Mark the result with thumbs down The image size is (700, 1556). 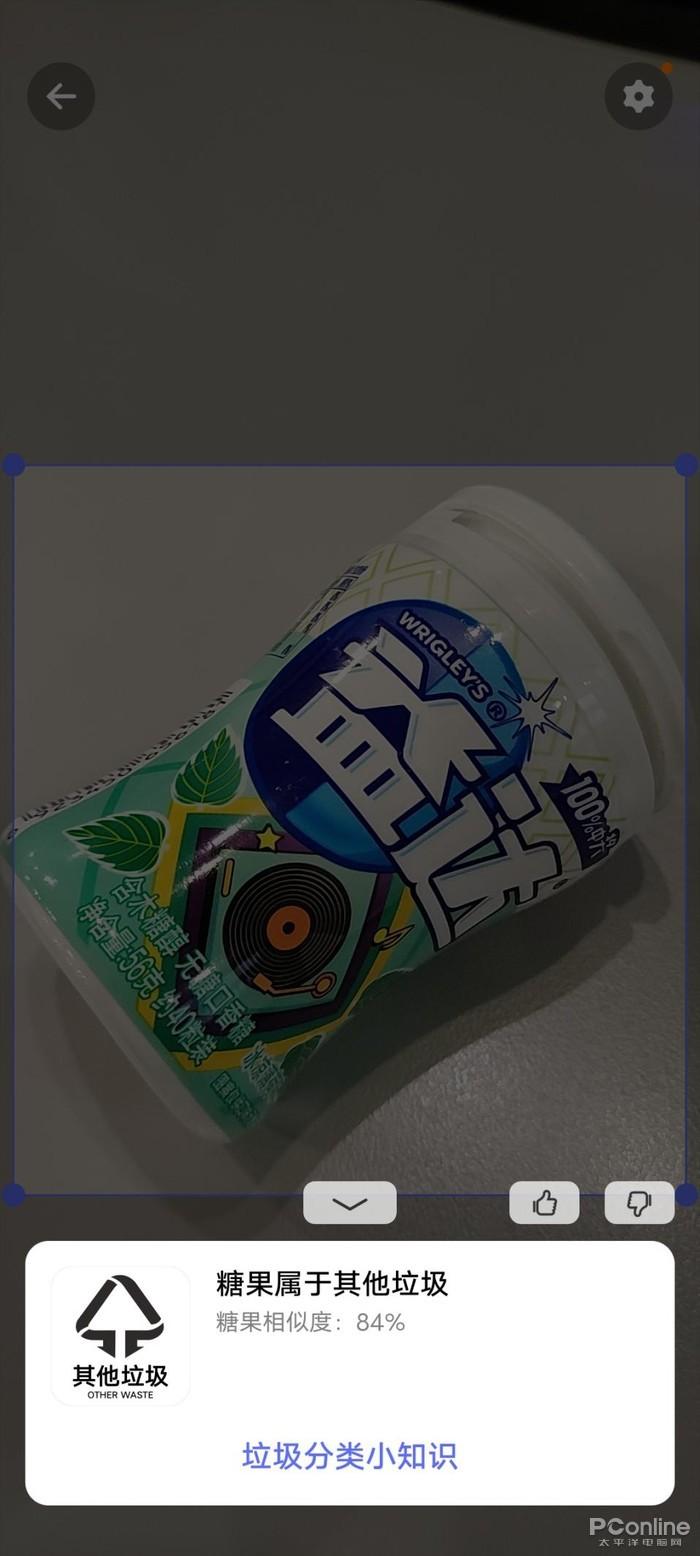point(639,1203)
